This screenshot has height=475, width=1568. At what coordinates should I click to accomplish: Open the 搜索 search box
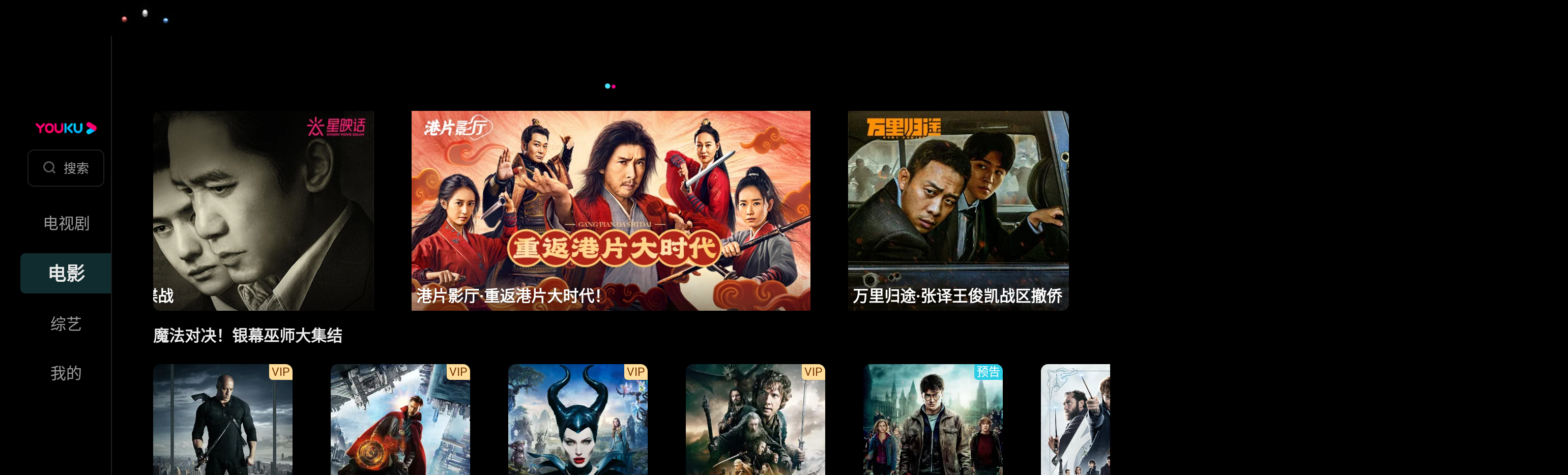click(66, 168)
